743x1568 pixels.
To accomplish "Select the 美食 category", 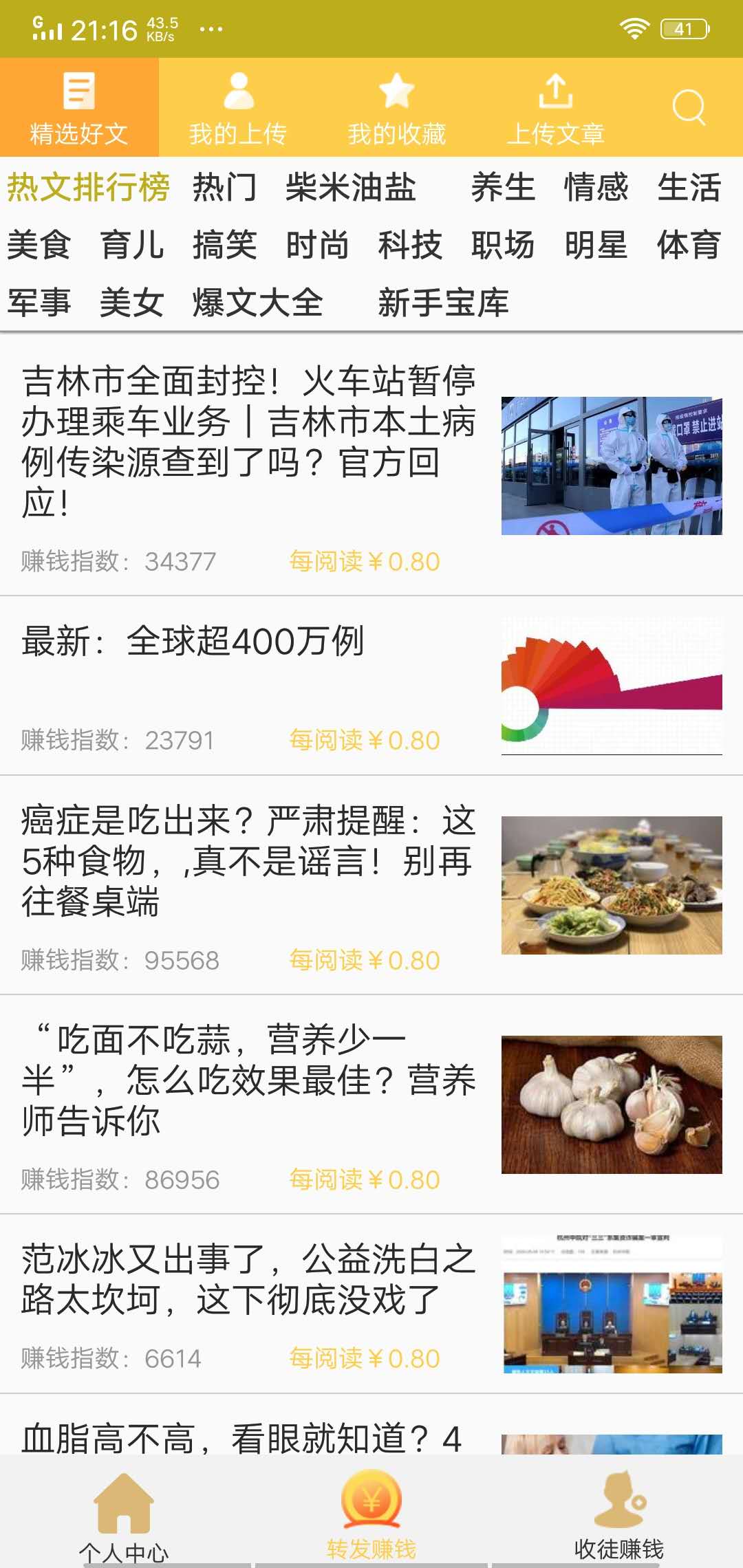I will pos(38,246).
